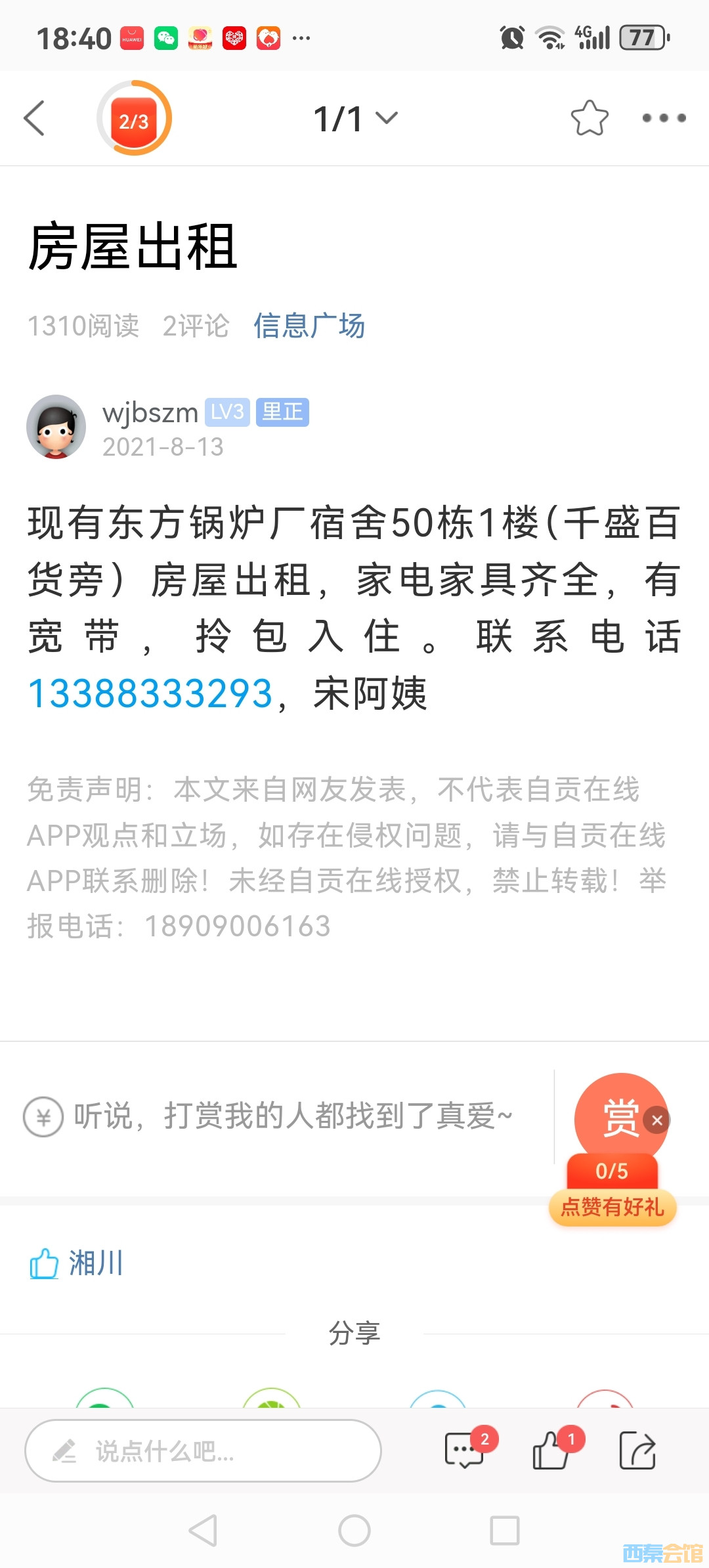The width and height of the screenshot is (709, 1568).
Task: Open the 2/3 red packet progress badge
Action: (x=134, y=119)
